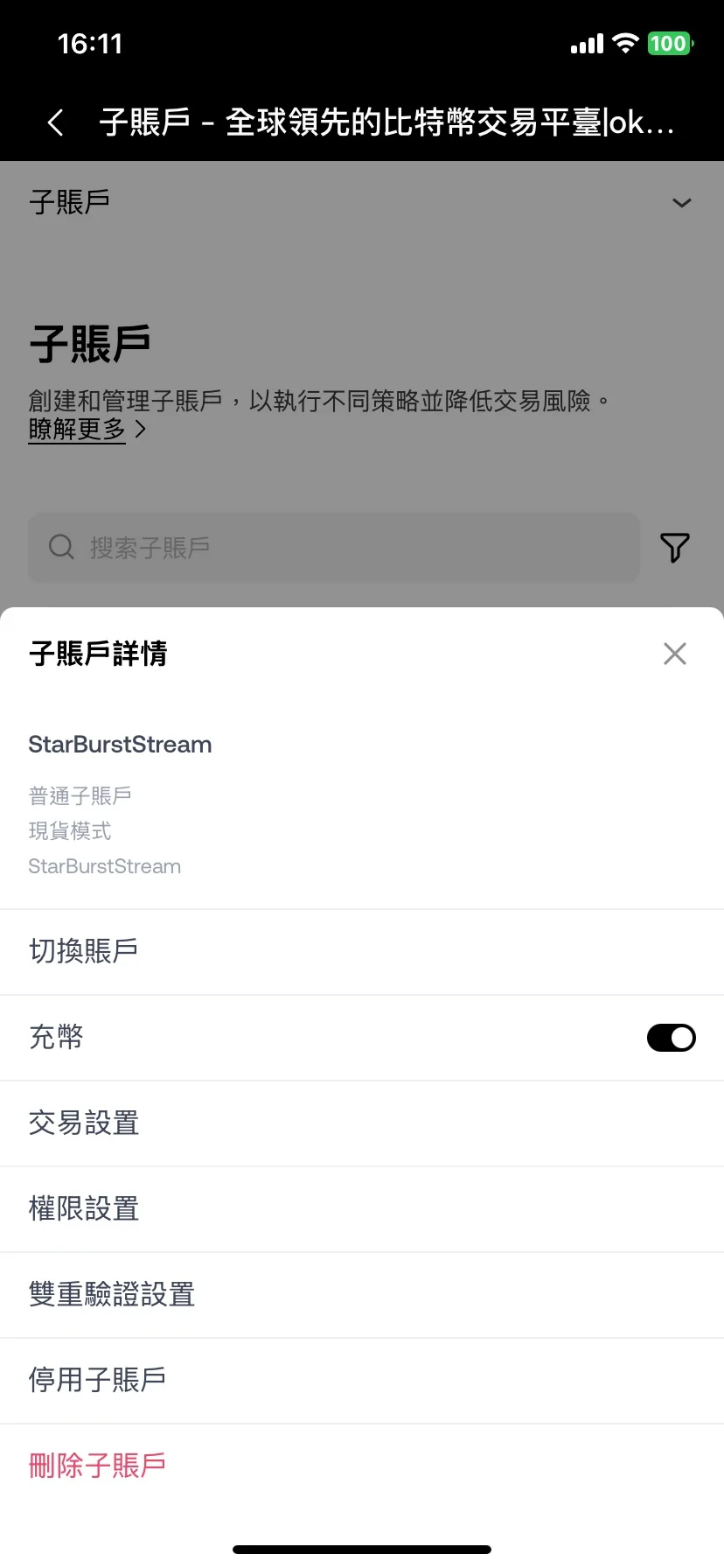Open the filter icon beside search bar
Viewport: 724px width, 1568px height.
(x=674, y=548)
